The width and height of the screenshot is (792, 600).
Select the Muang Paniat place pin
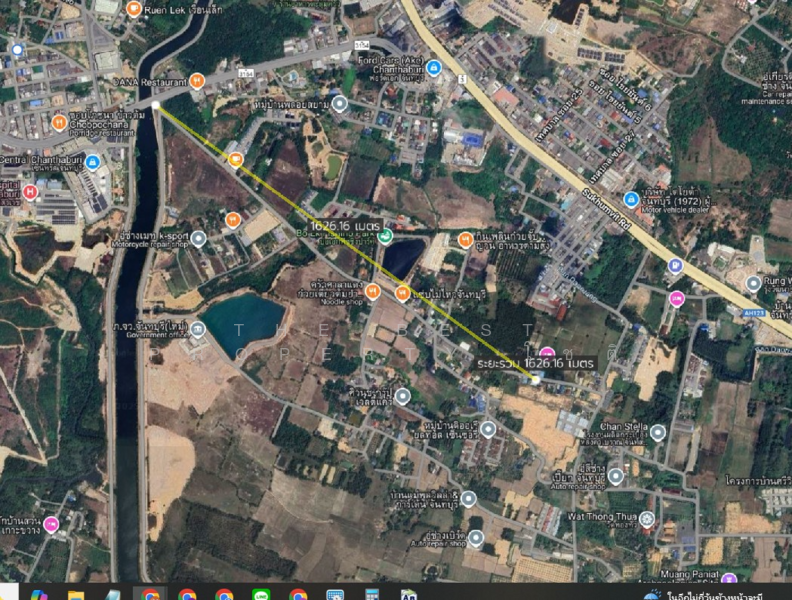pyautogui.click(x=728, y=579)
